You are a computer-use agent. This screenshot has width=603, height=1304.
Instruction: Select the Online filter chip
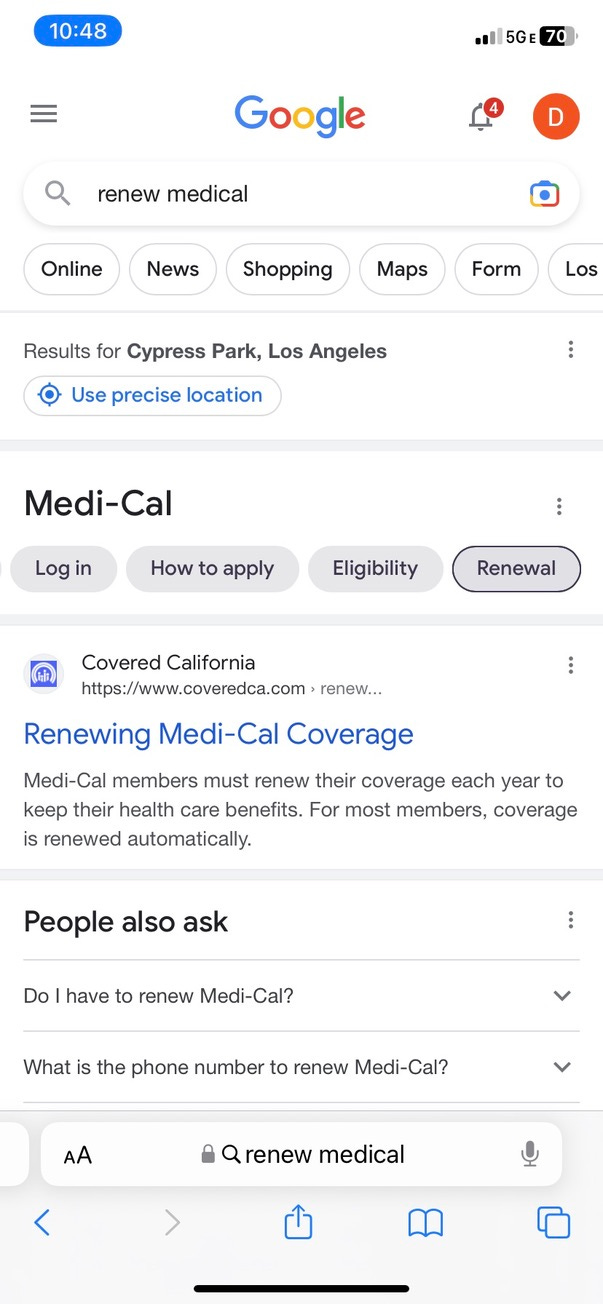[x=72, y=269]
